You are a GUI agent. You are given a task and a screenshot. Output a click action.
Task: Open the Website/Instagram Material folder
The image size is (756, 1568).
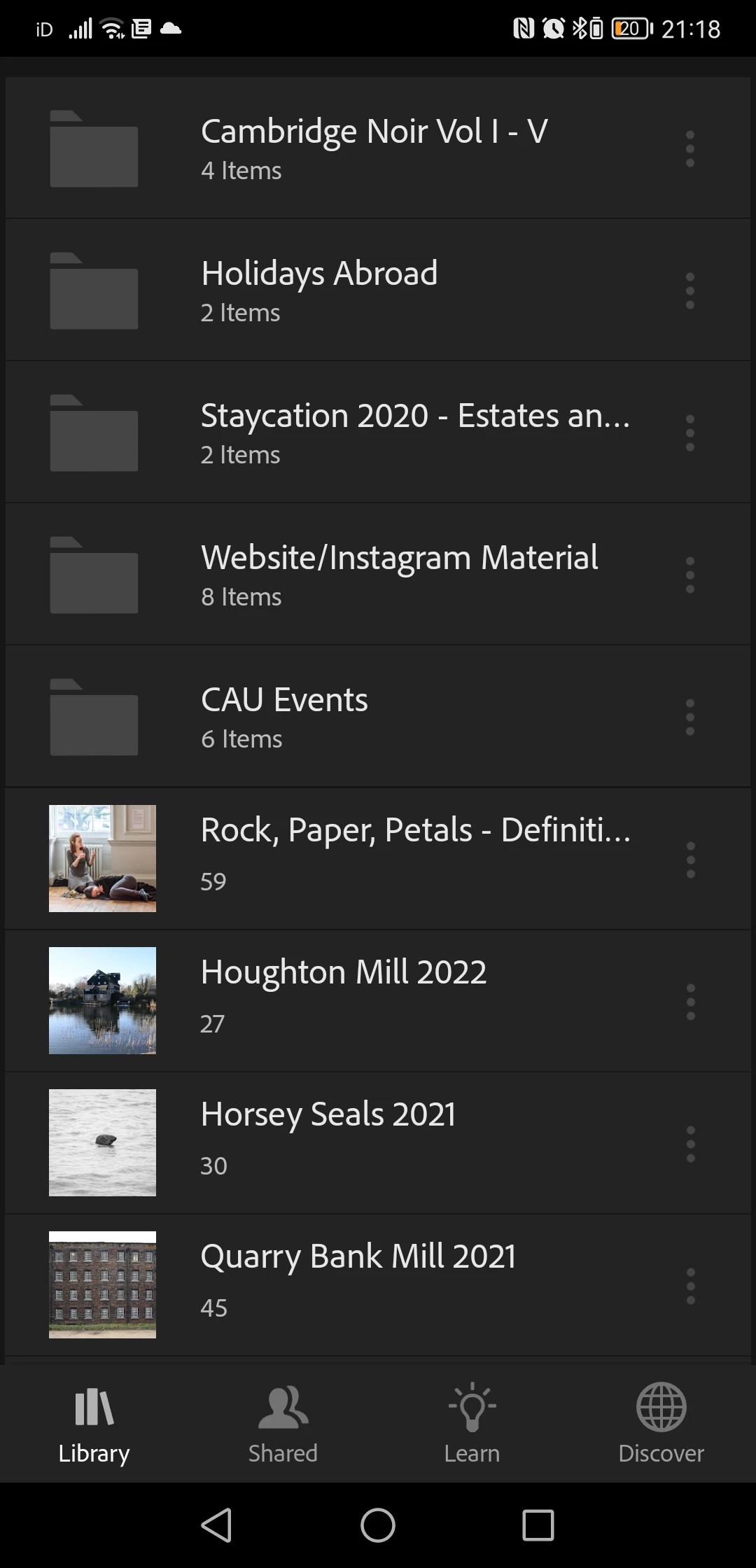[x=399, y=575]
